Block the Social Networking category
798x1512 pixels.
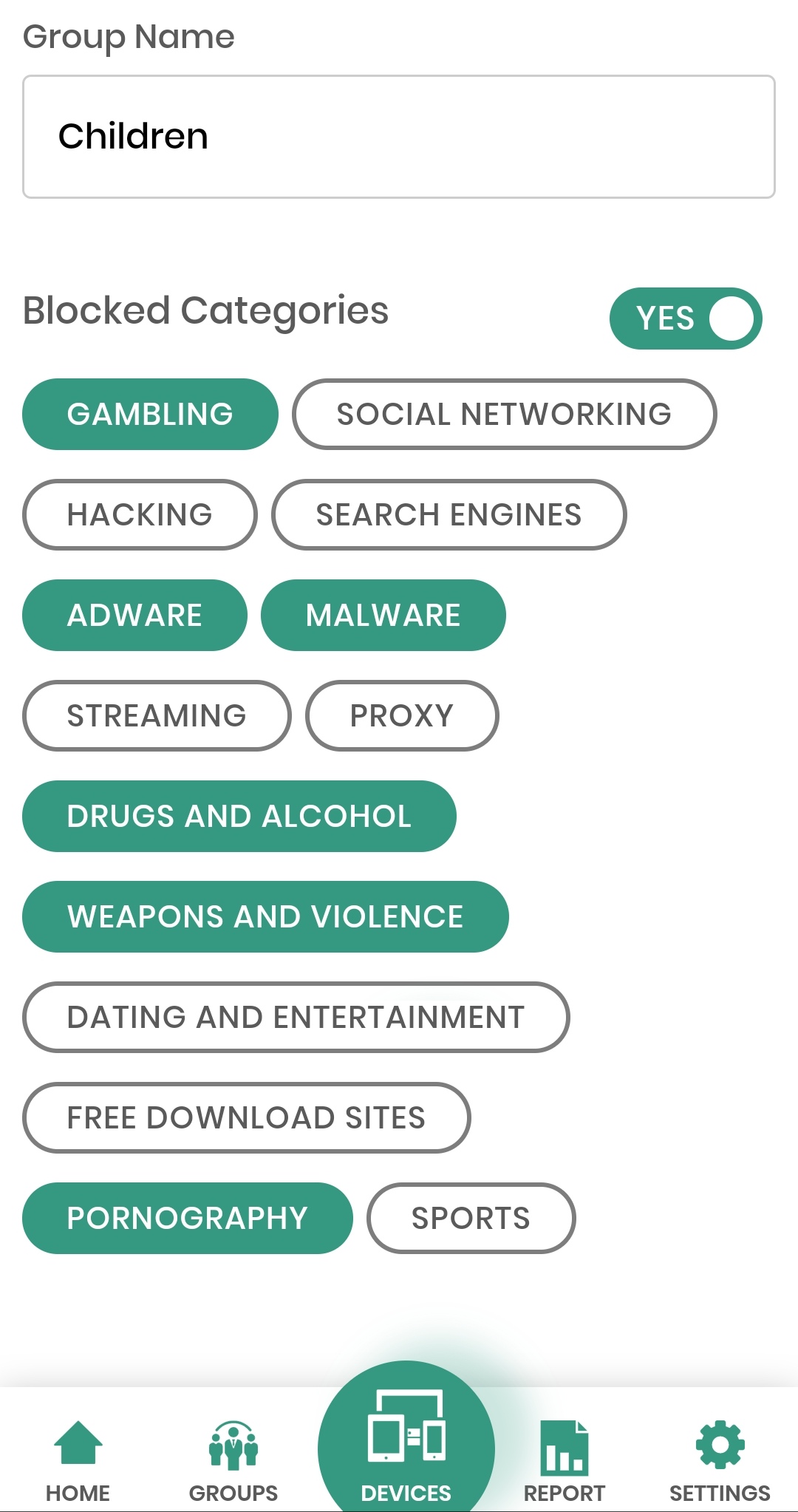pos(504,415)
